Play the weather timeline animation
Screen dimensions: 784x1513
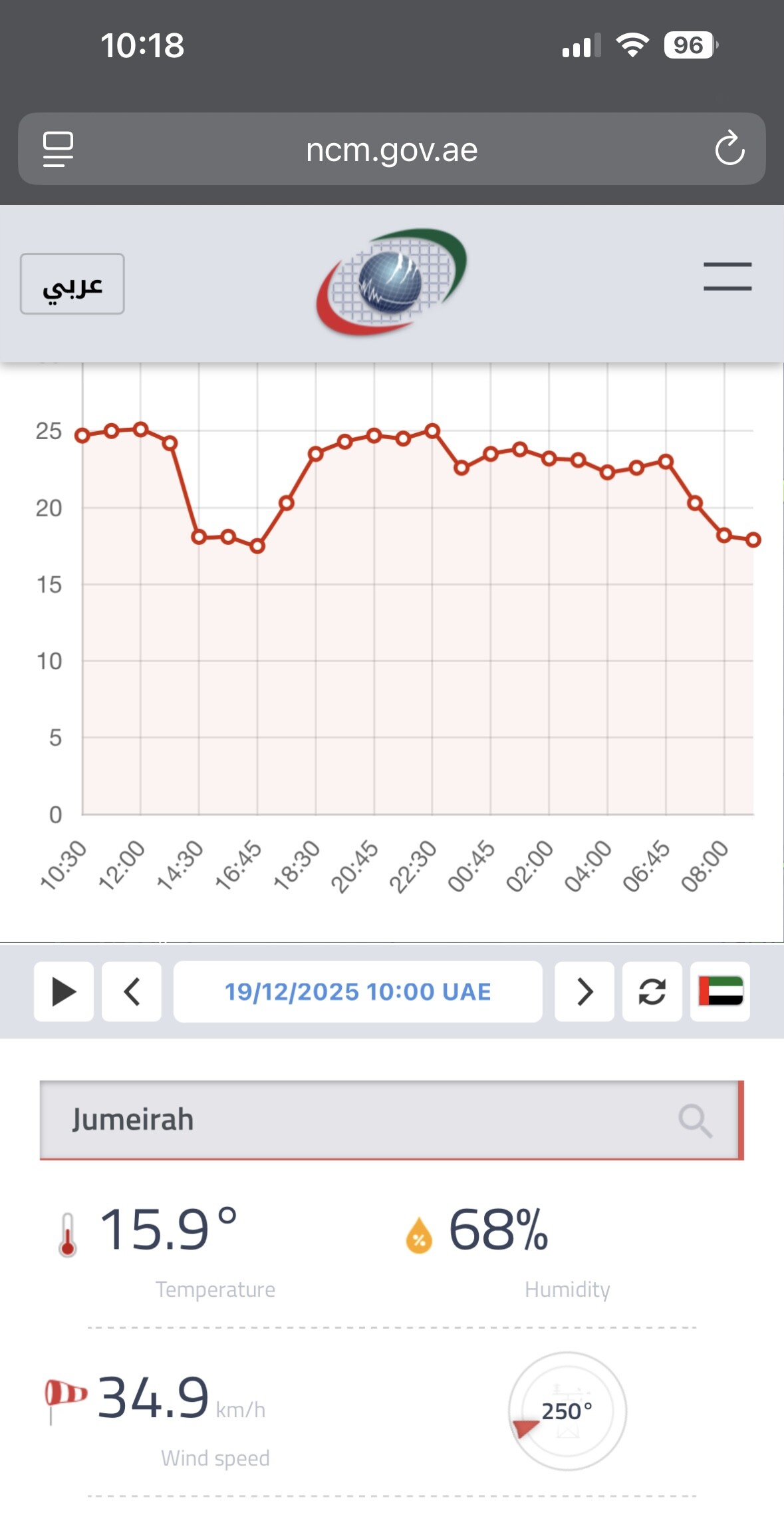(x=64, y=991)
